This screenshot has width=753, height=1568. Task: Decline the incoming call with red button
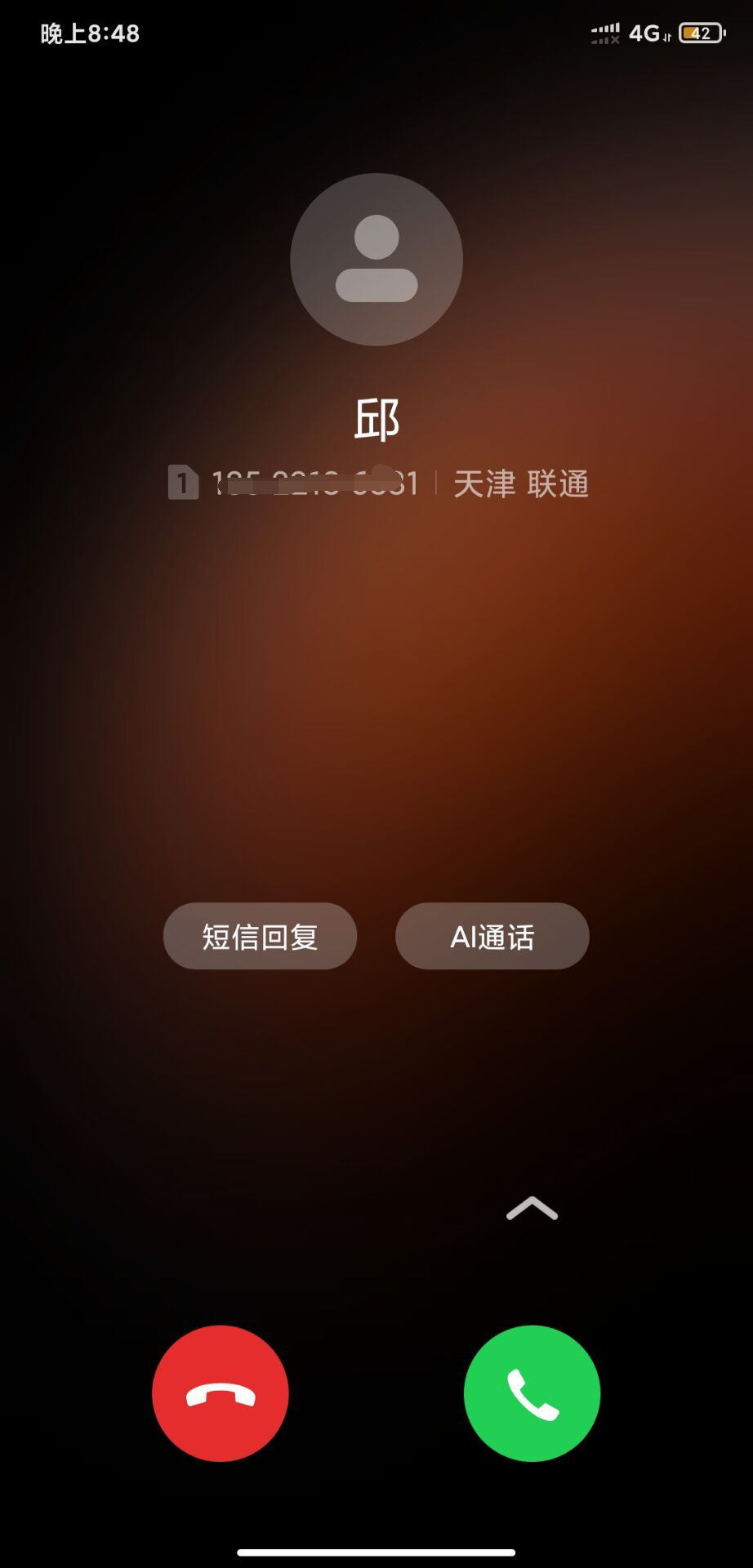pyautogui.click(x=221, y=1392)
